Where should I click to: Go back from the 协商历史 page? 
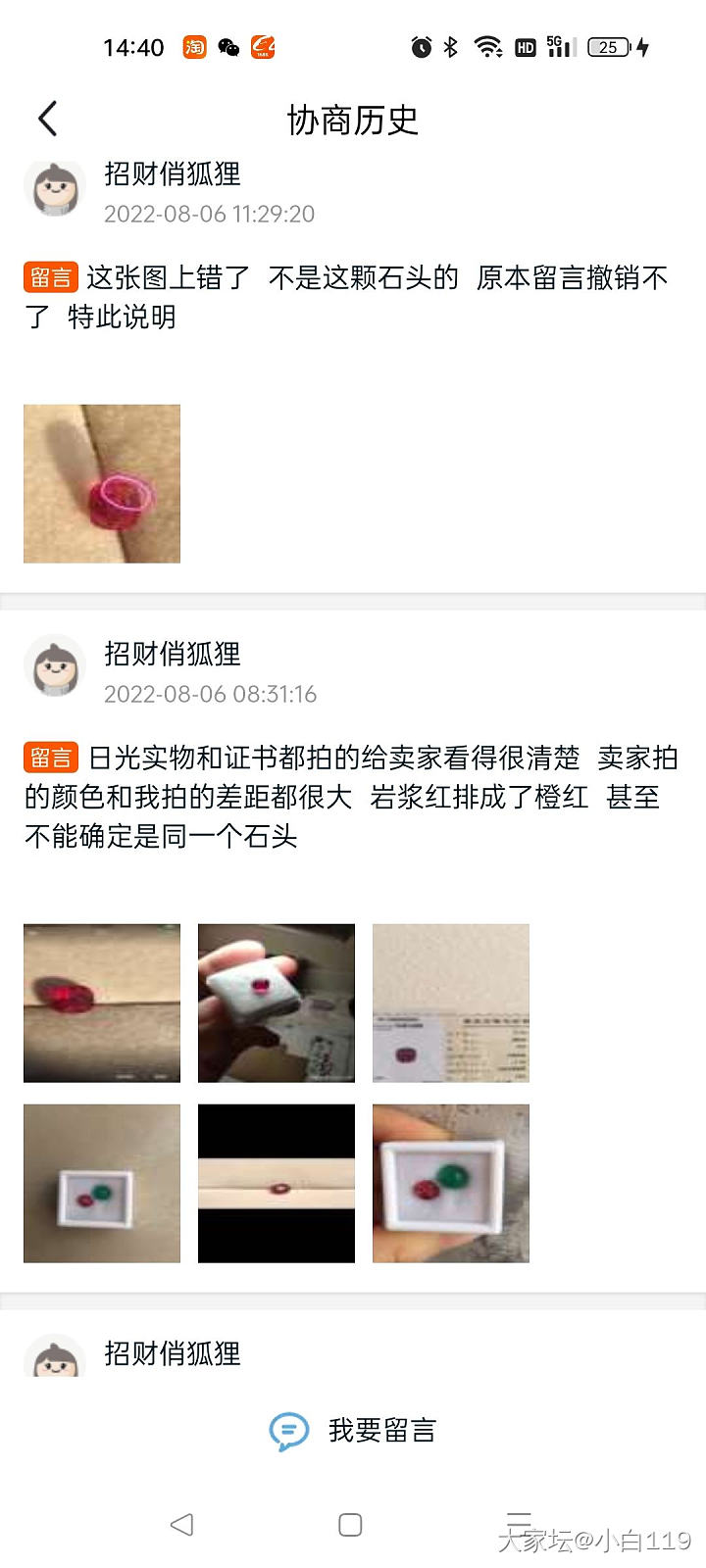pyautogui.click(x=47, y=120)
